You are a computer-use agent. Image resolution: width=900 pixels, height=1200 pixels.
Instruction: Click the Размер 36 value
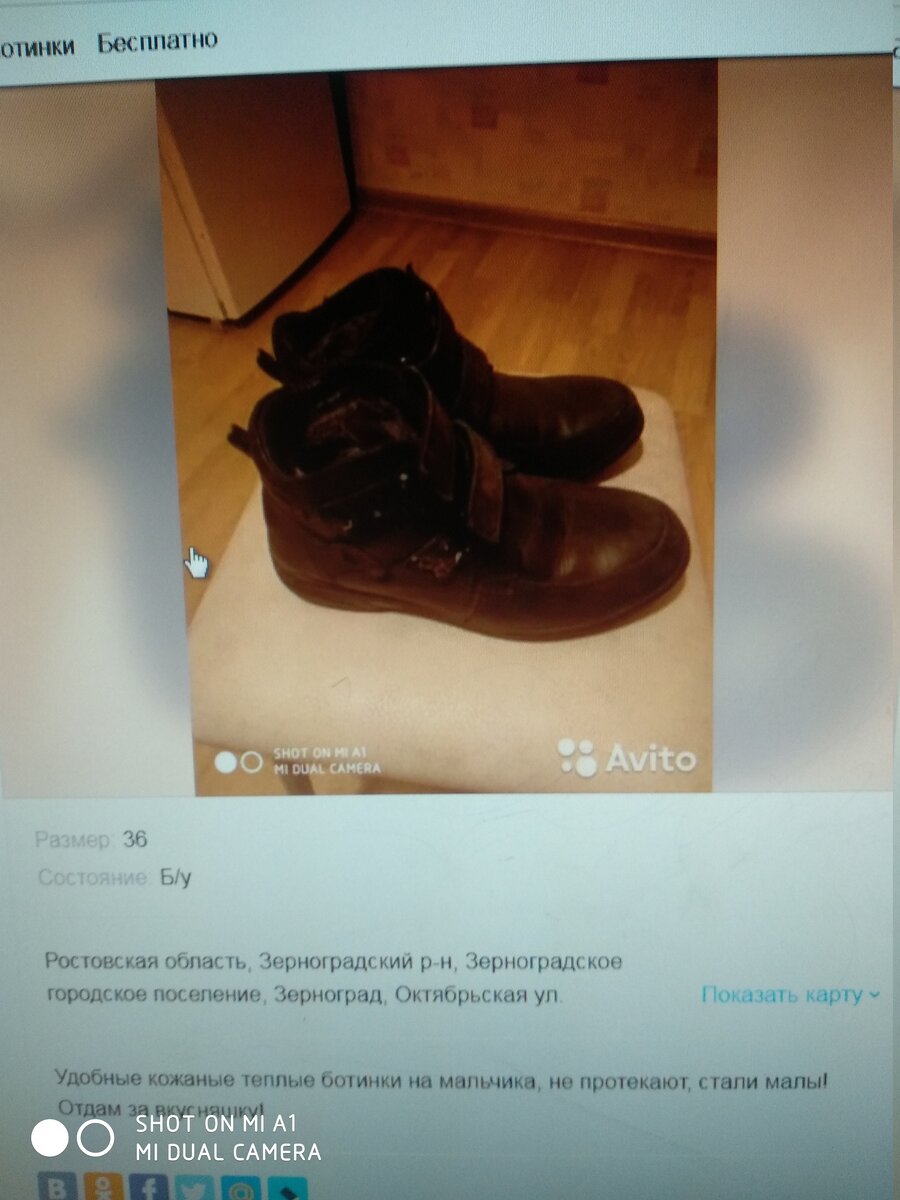click(134, 840)
